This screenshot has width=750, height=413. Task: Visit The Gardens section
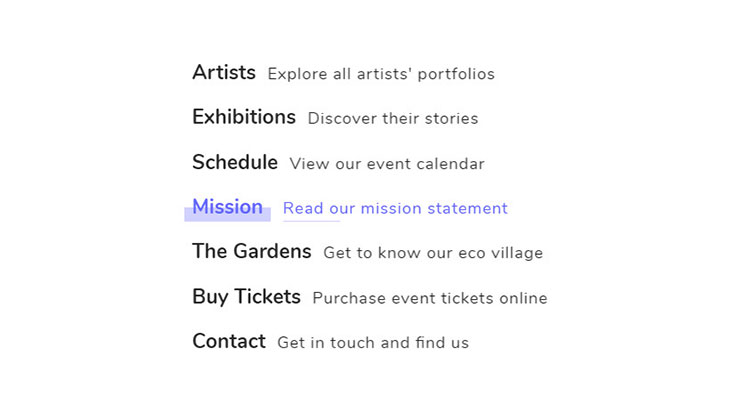click(x=252, y=251)
